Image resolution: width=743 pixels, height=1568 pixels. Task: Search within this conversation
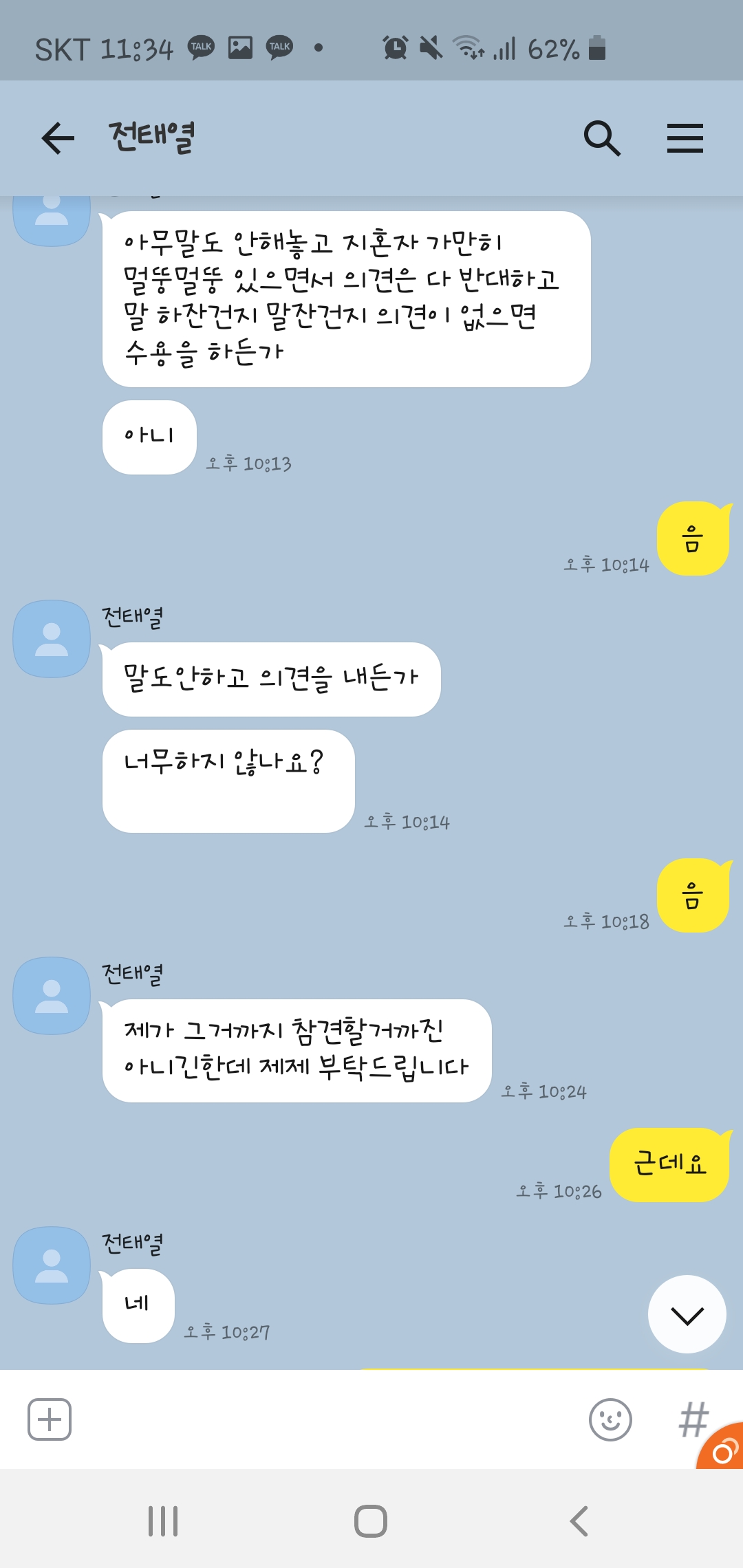[x=602, y=138]
